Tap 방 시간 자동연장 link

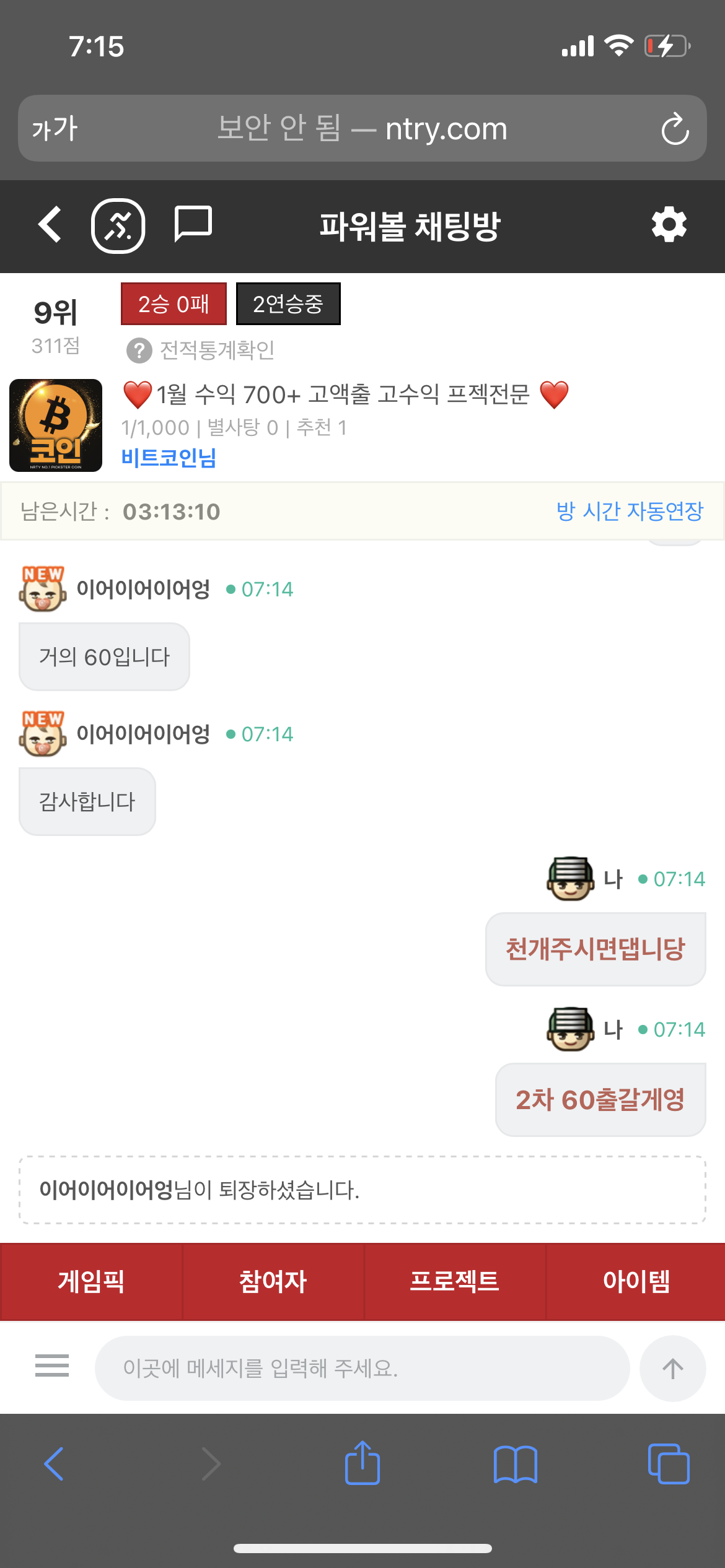point(630,512)
